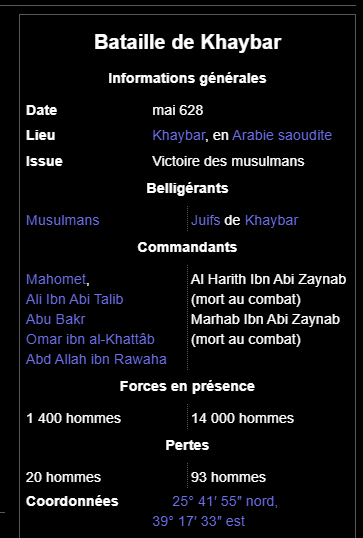The image size is (363, 538).
Task: Open the Abd Allah ibn Rawaha link
Action: pyautogui.click(x=96, y=359)
